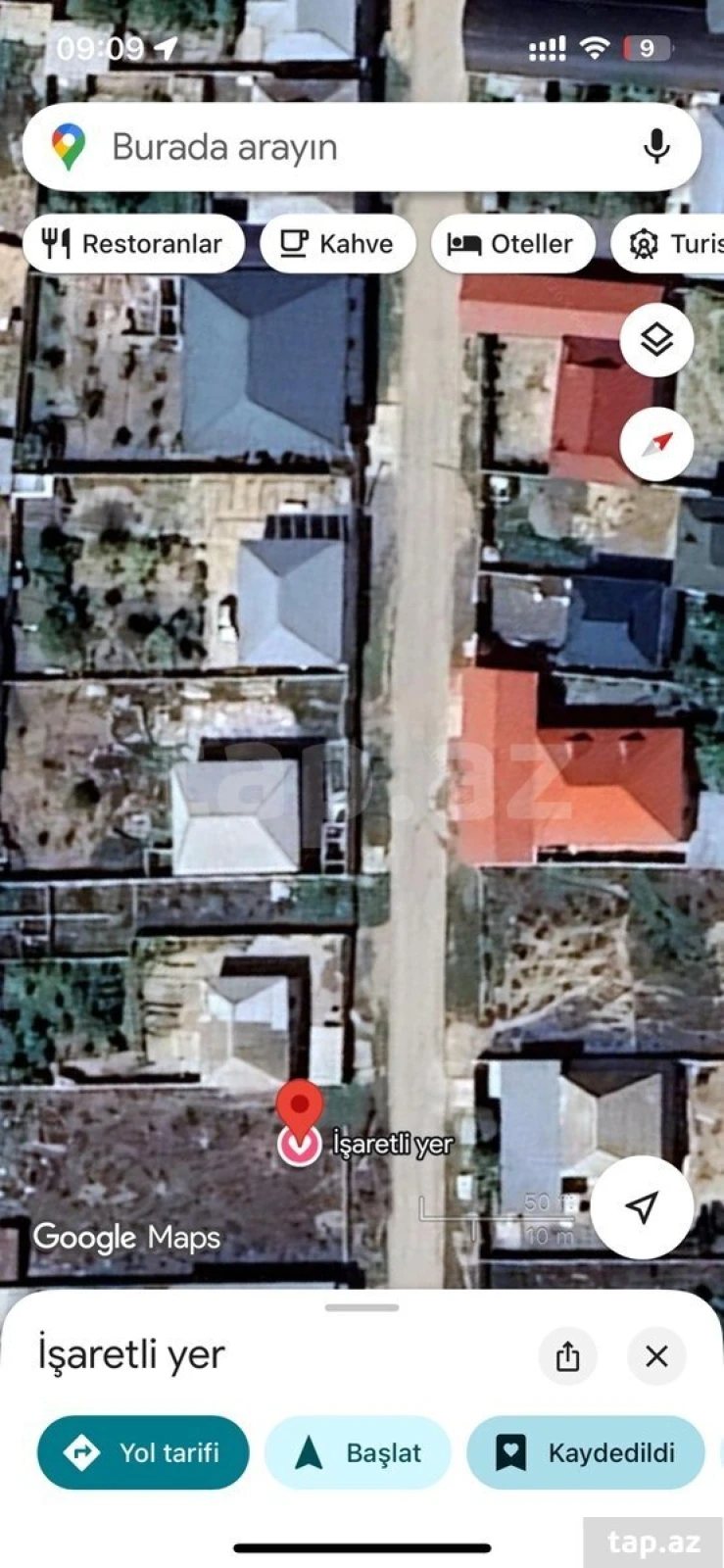Viewport: 724px width, 1568px height.
Task: Select the Kahve category chip
Action: [337, 243]
